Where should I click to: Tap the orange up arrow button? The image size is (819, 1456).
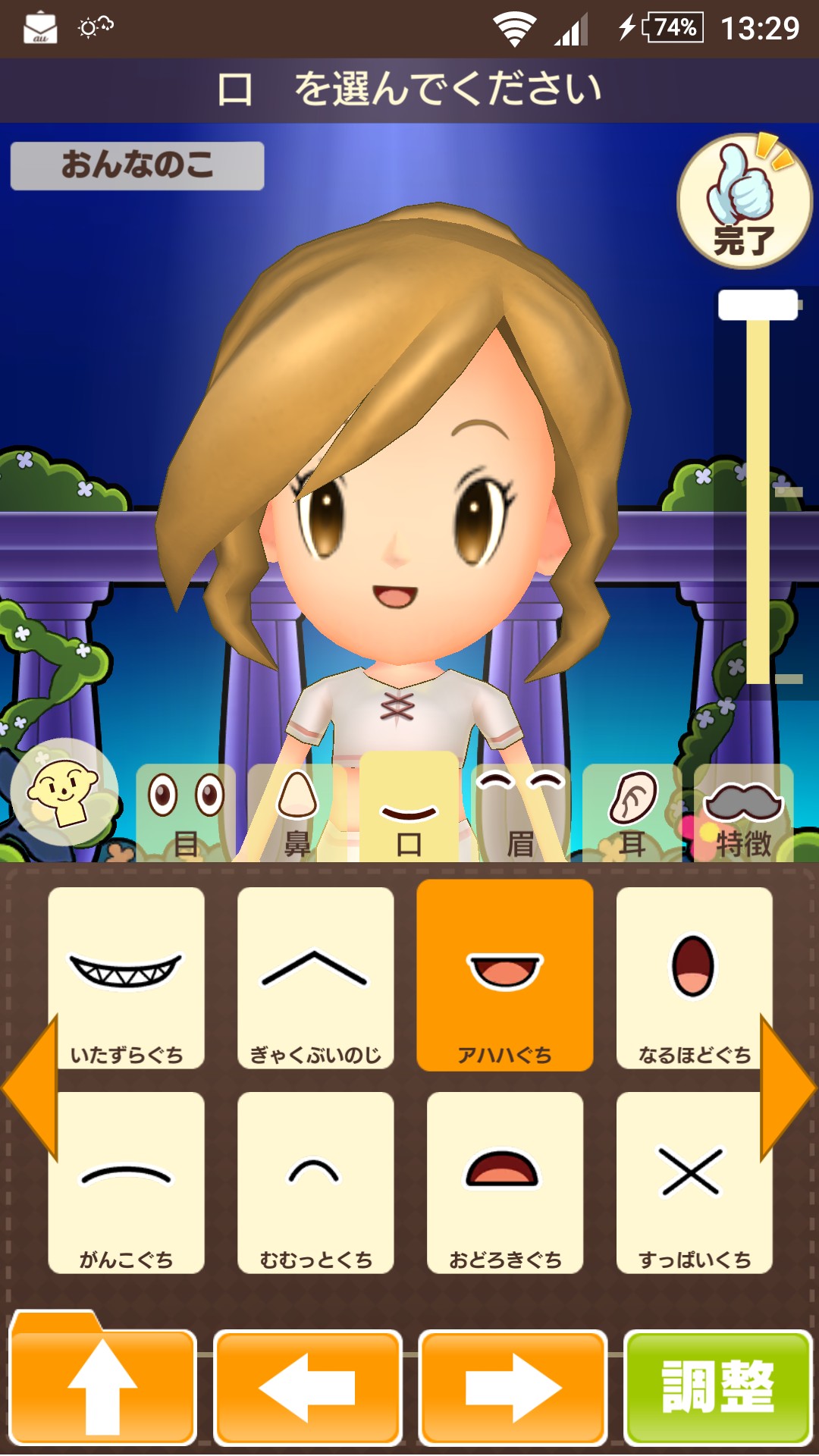[x=102, y=1386]
